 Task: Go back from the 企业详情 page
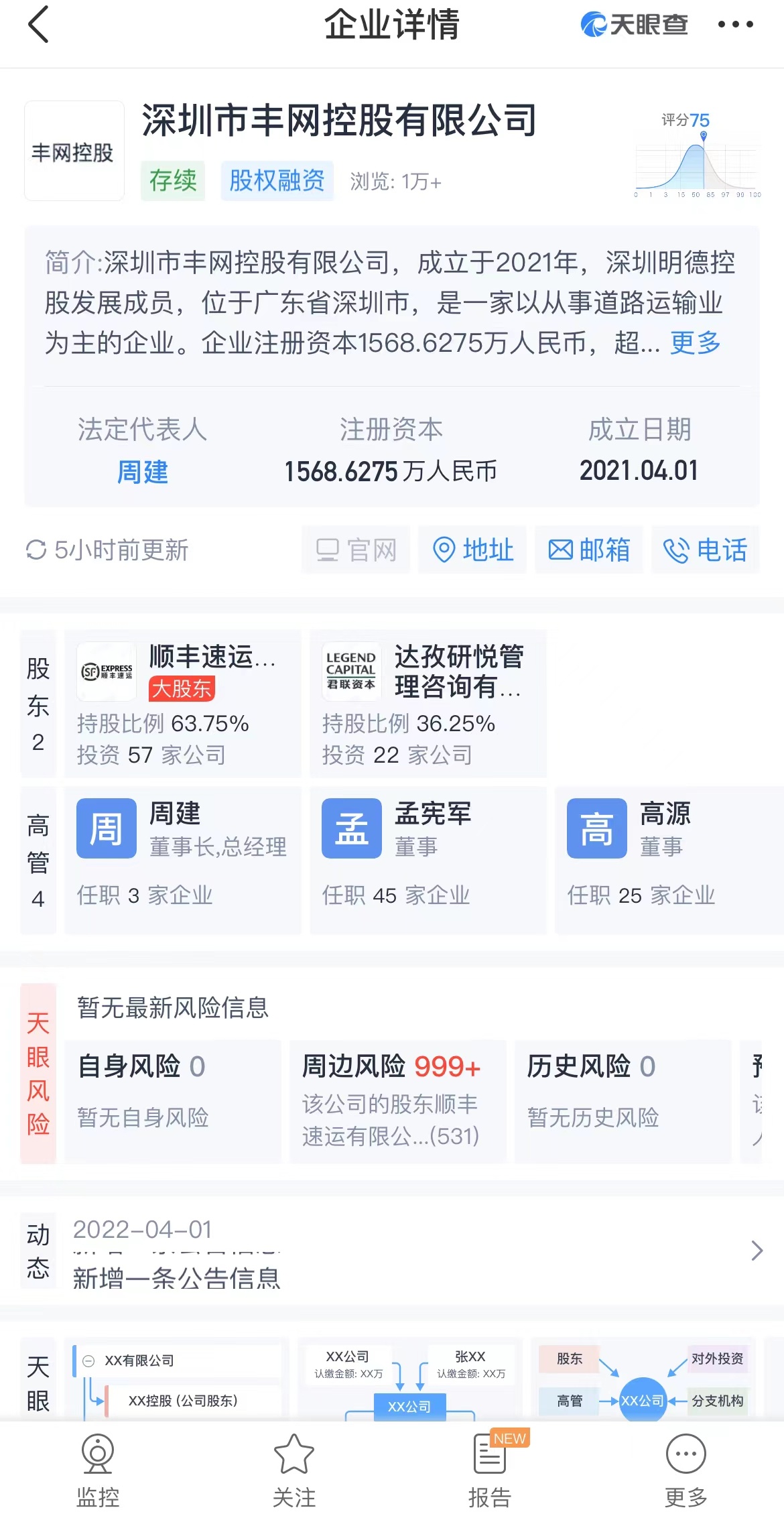tap(39, 25)
